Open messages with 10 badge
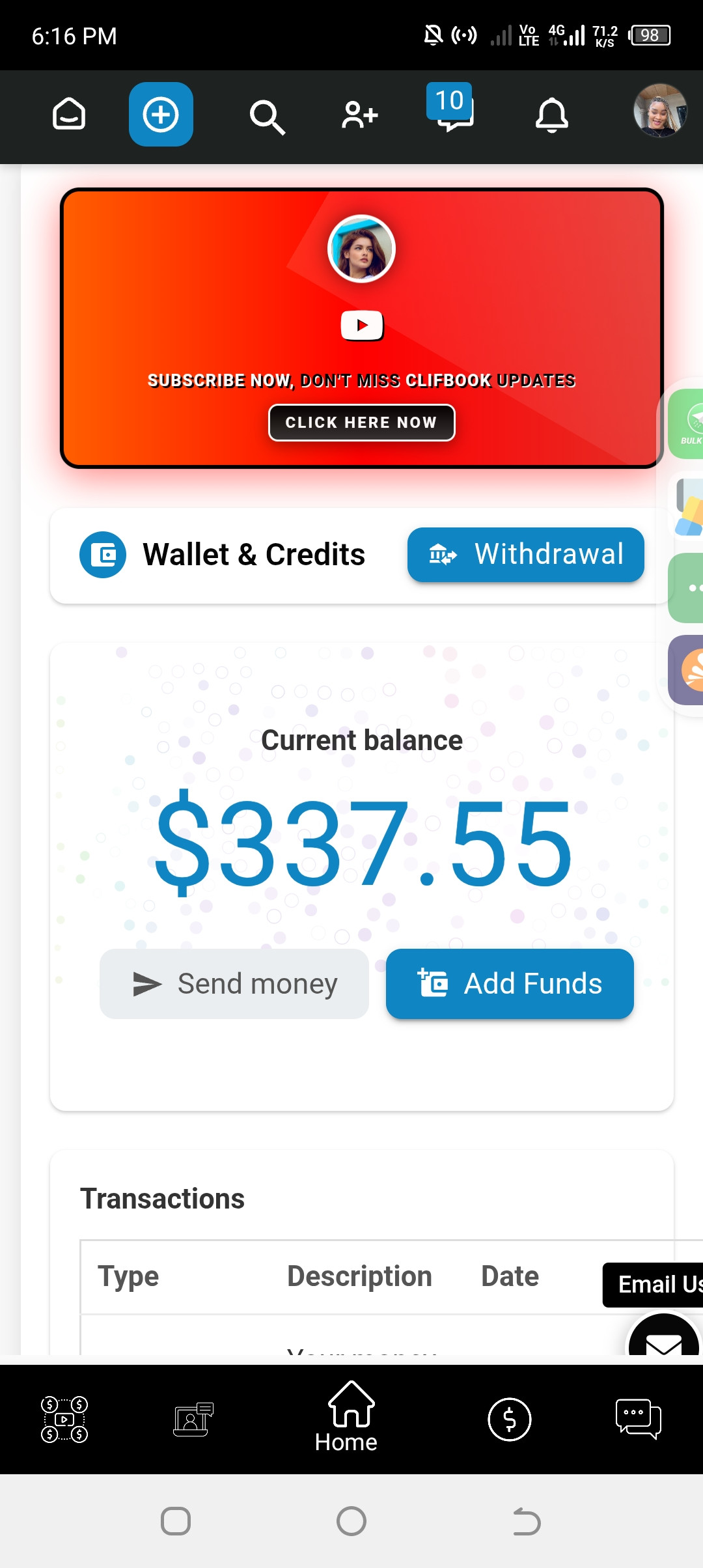This screenshot has height=1568, width=703. 453,112
